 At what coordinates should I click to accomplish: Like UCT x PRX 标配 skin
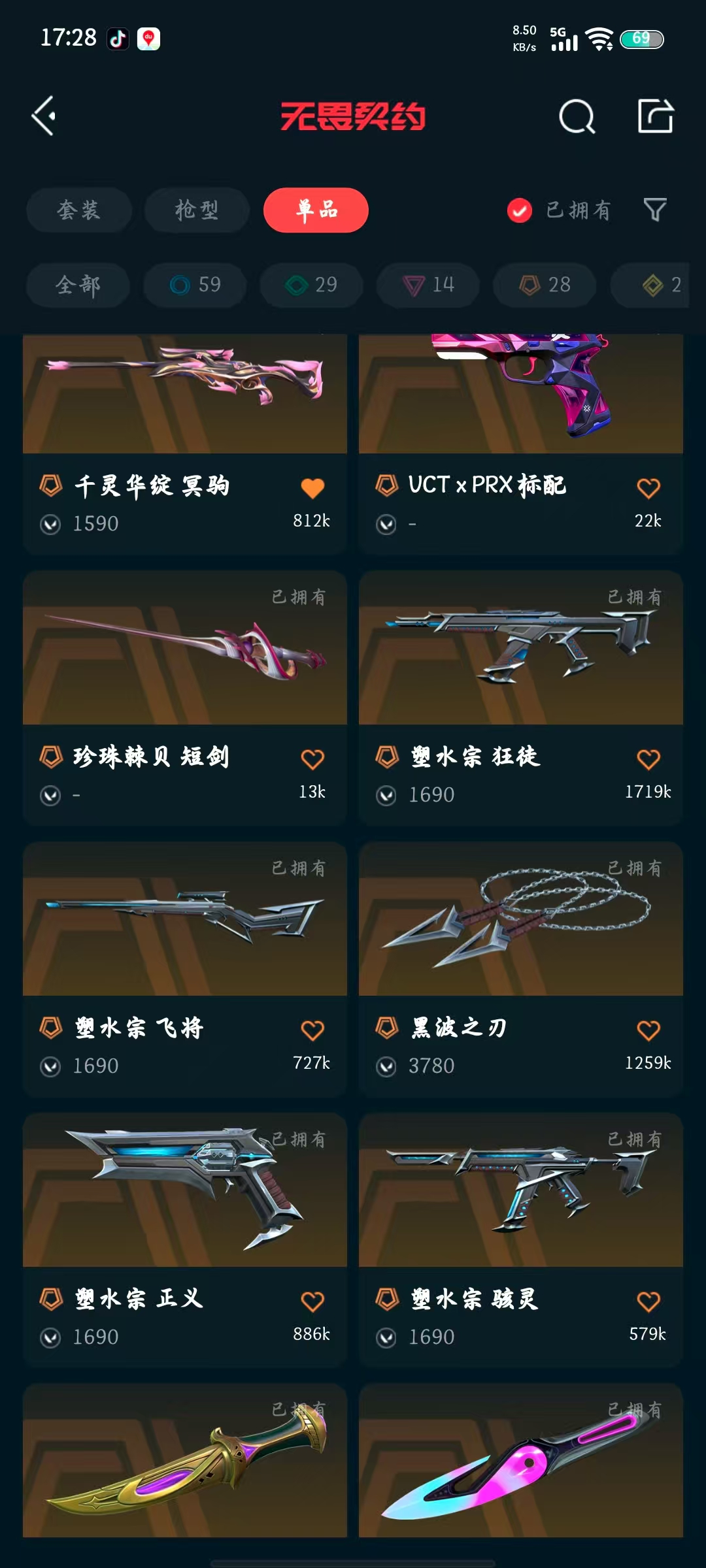point(648,488)
